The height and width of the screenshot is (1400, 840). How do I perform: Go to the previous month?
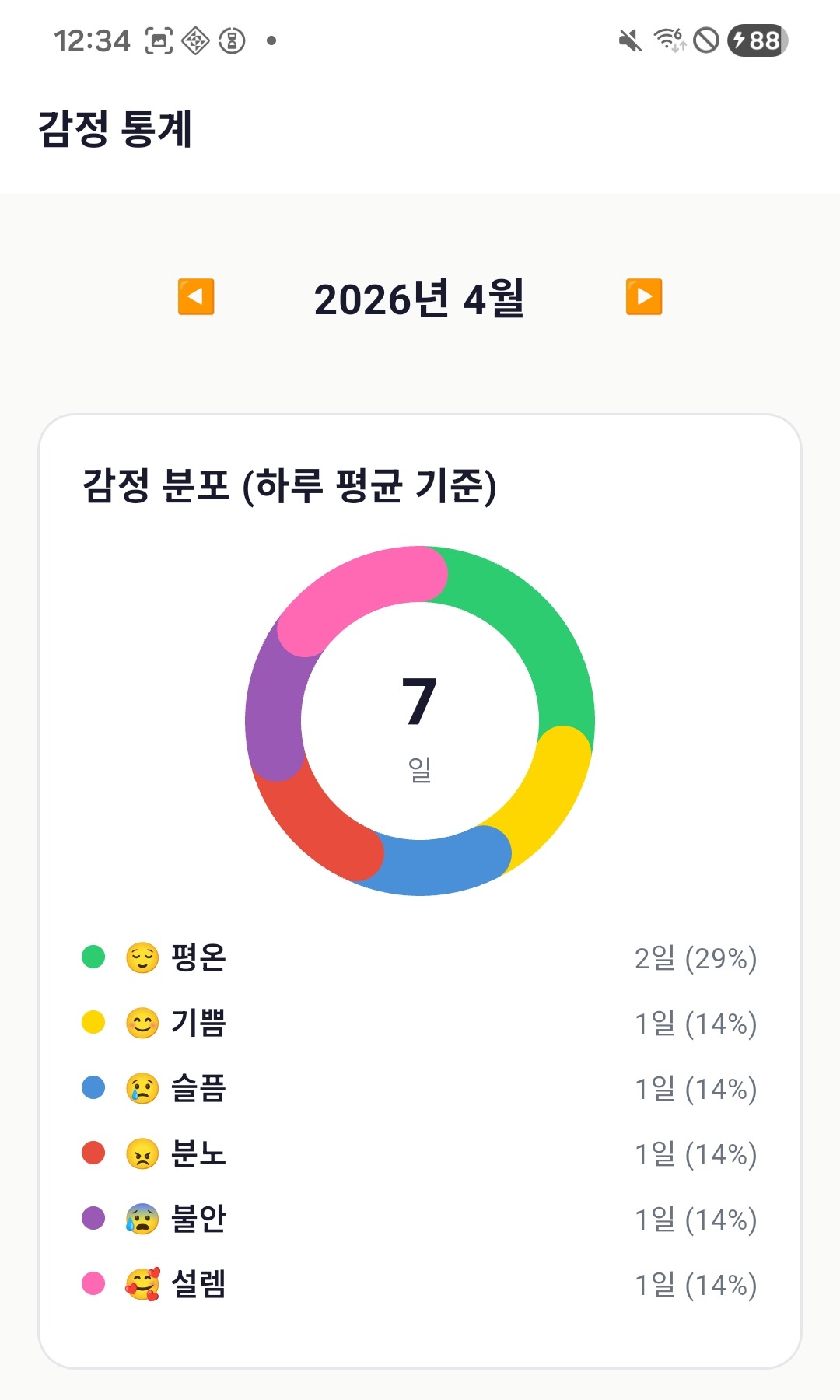196,297
